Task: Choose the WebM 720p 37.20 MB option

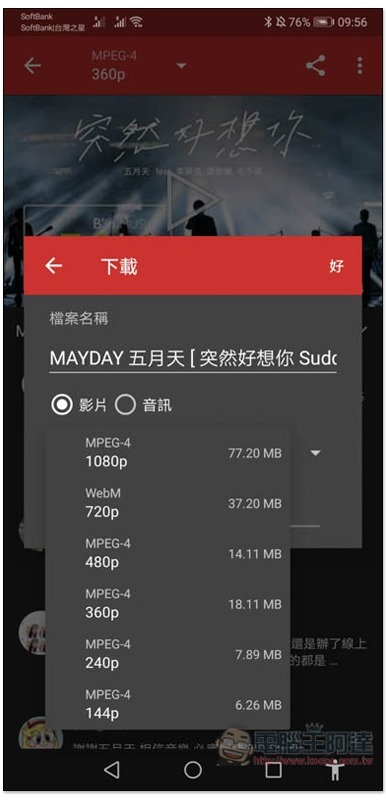Action: tap(168, 503)
